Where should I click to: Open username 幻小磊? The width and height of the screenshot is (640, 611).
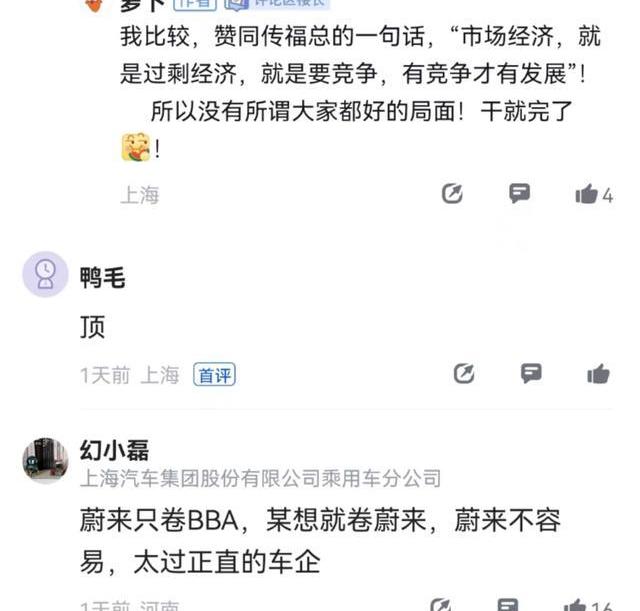tap(114, 450)
